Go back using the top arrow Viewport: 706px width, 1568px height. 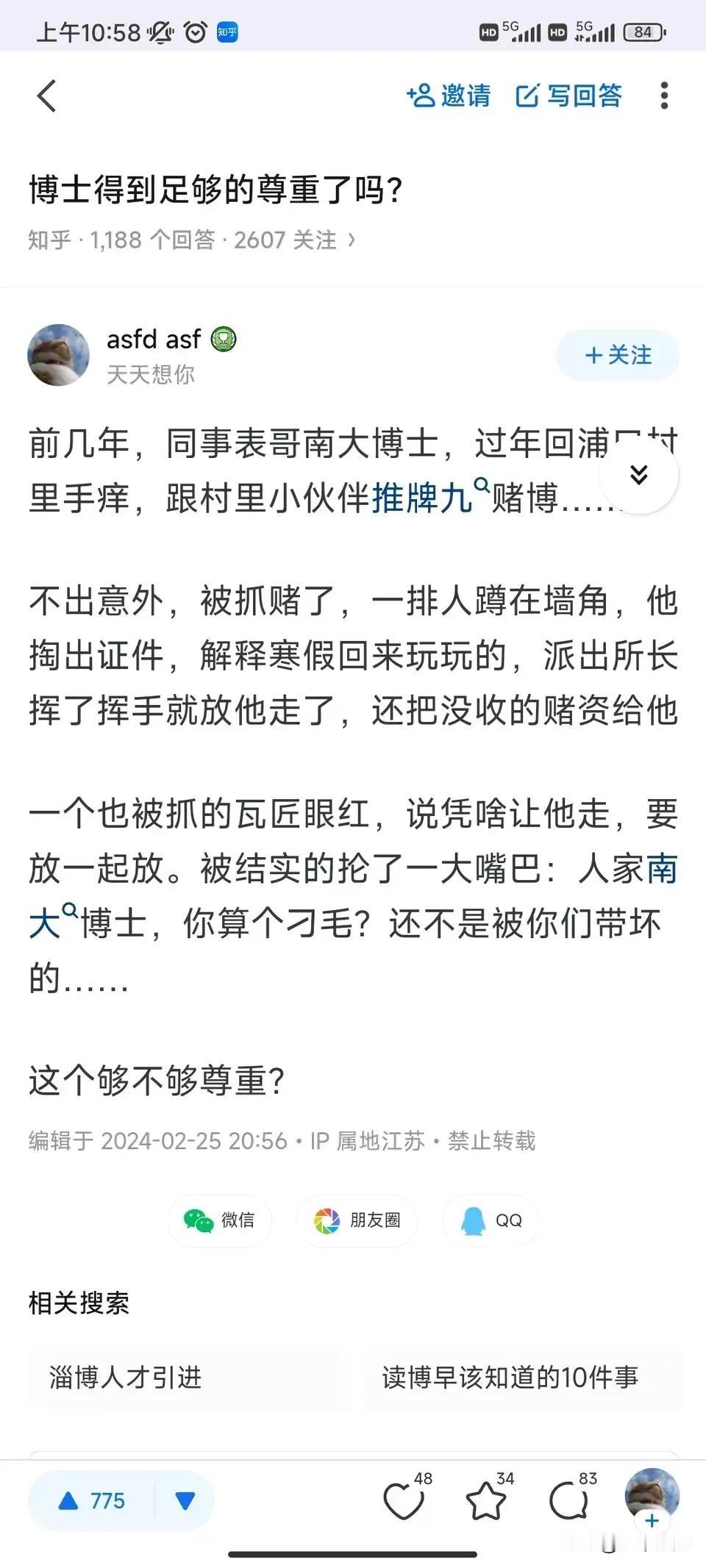46,96
